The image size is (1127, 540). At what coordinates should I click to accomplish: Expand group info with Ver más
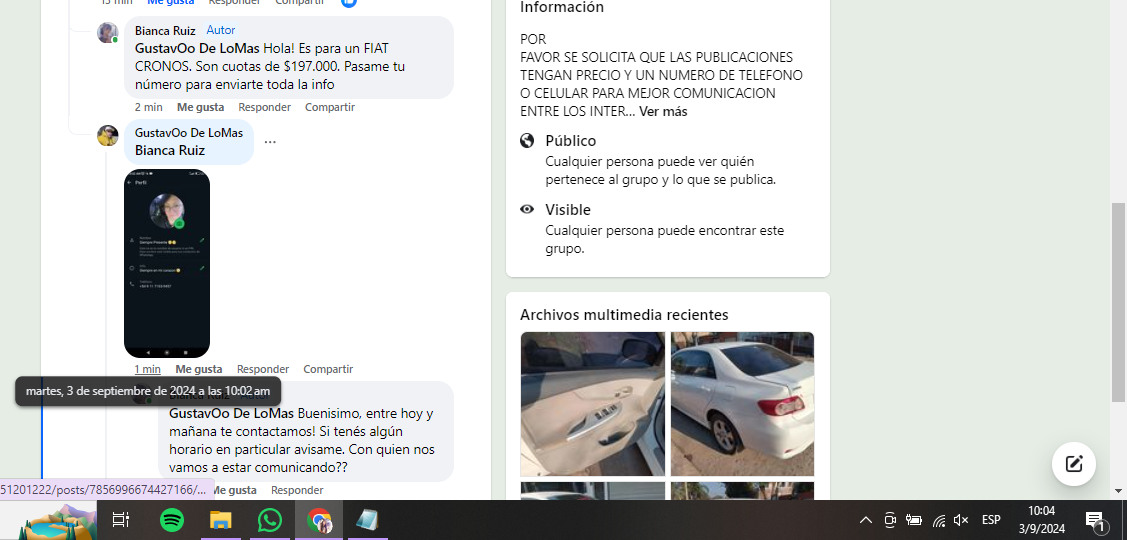click(x=663, y=111)
